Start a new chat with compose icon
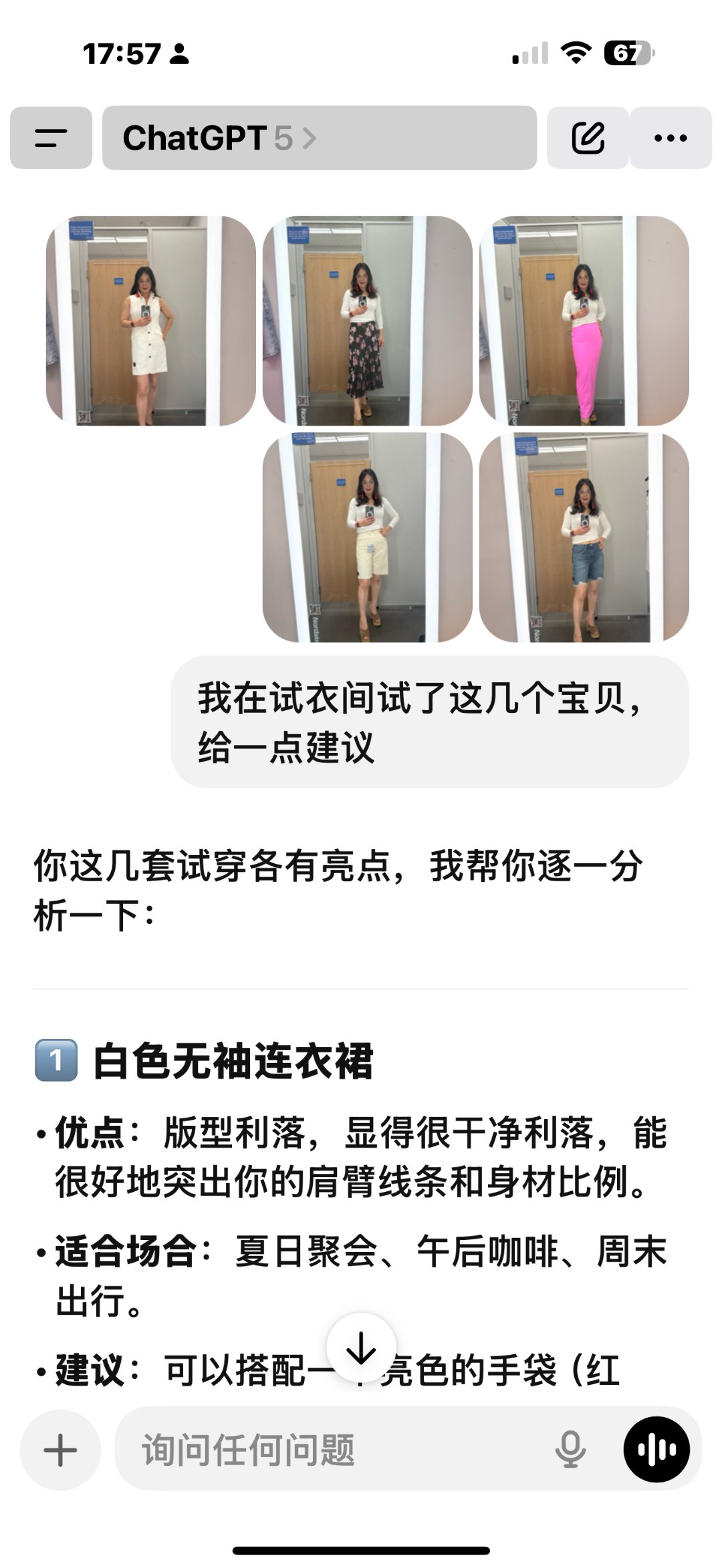This screenshot has width=722, height=1568. tap(588, 138)
